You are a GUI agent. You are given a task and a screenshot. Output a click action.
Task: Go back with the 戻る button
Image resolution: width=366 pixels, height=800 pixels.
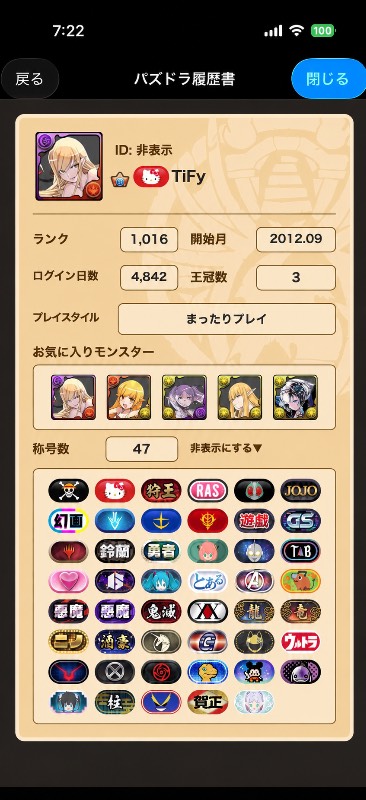[x=30, y=79]
